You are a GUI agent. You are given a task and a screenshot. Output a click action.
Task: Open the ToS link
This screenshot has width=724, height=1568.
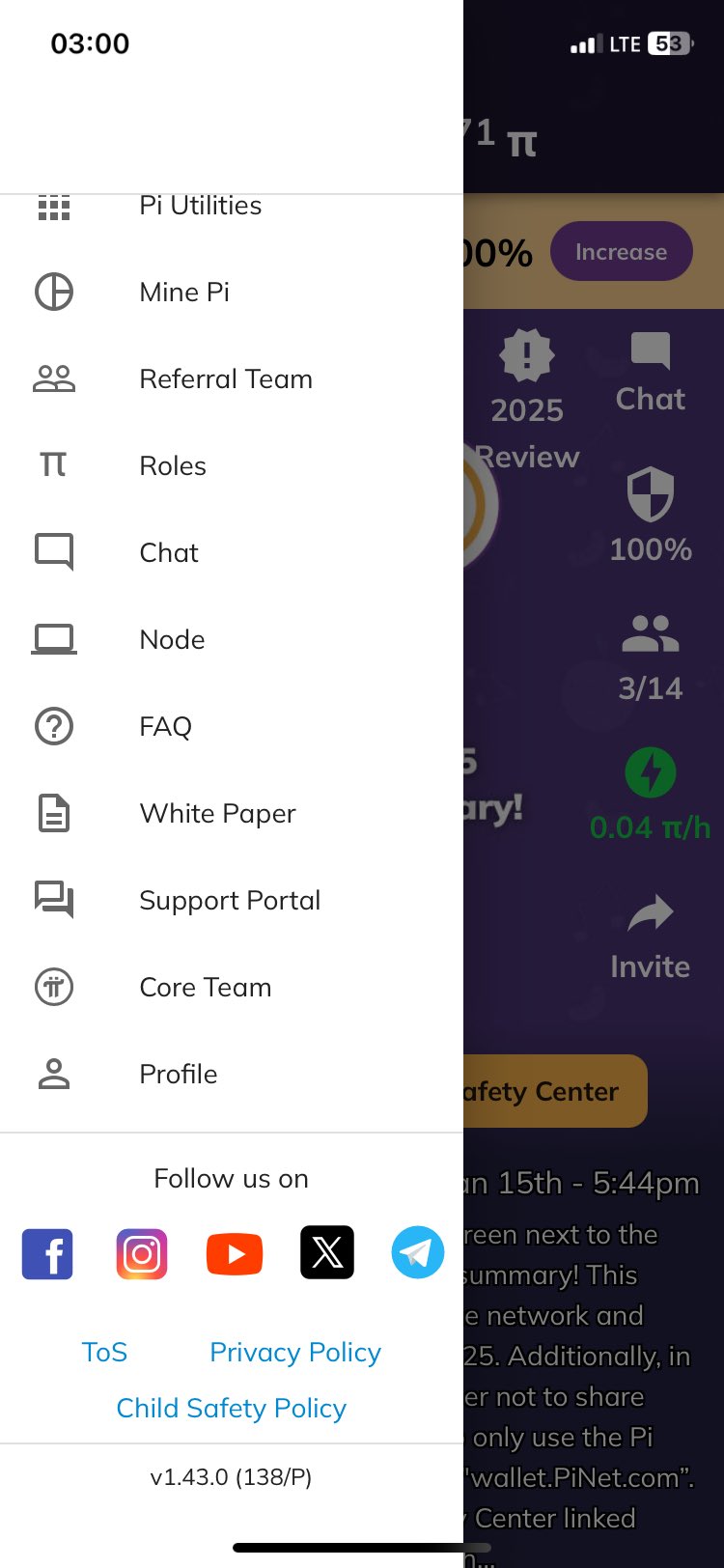coord(104,1352)
